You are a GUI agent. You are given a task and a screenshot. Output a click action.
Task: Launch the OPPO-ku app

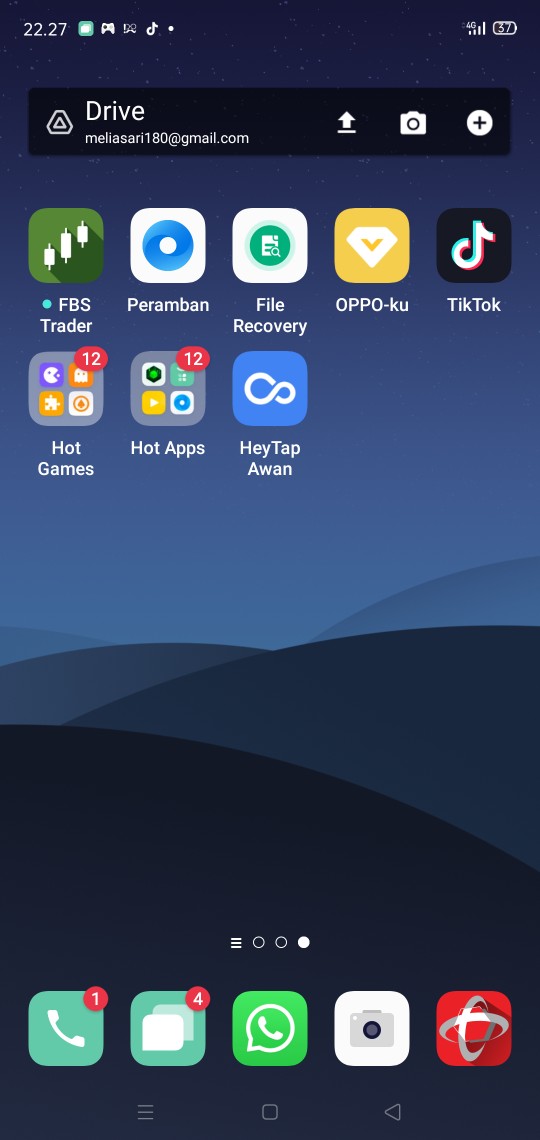coord(372,245)
